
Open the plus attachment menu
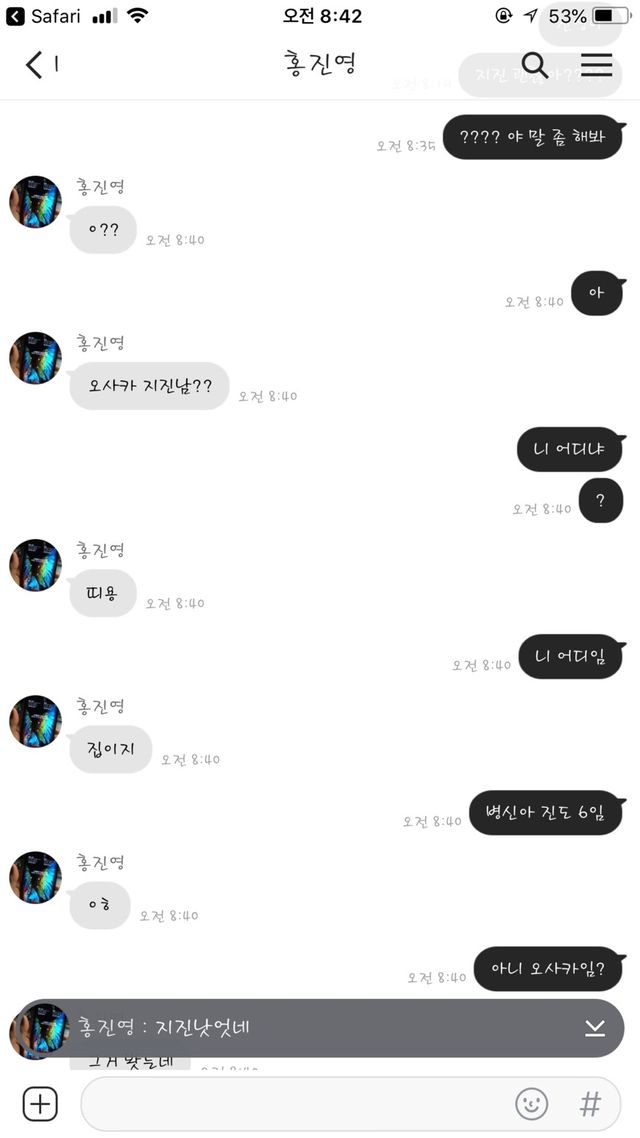(40, 1104)
